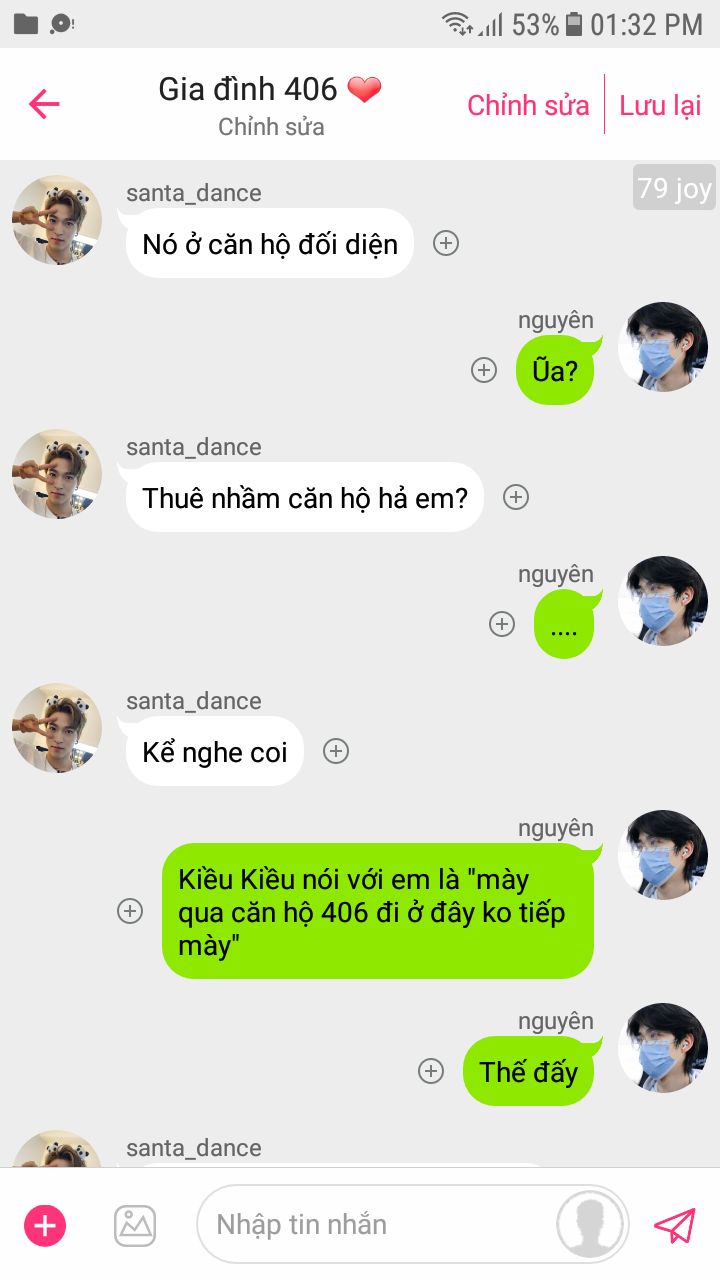Screen dimensions: 720x1280
Task: Tap plus icon beside the "...." message
Action: 502,624
